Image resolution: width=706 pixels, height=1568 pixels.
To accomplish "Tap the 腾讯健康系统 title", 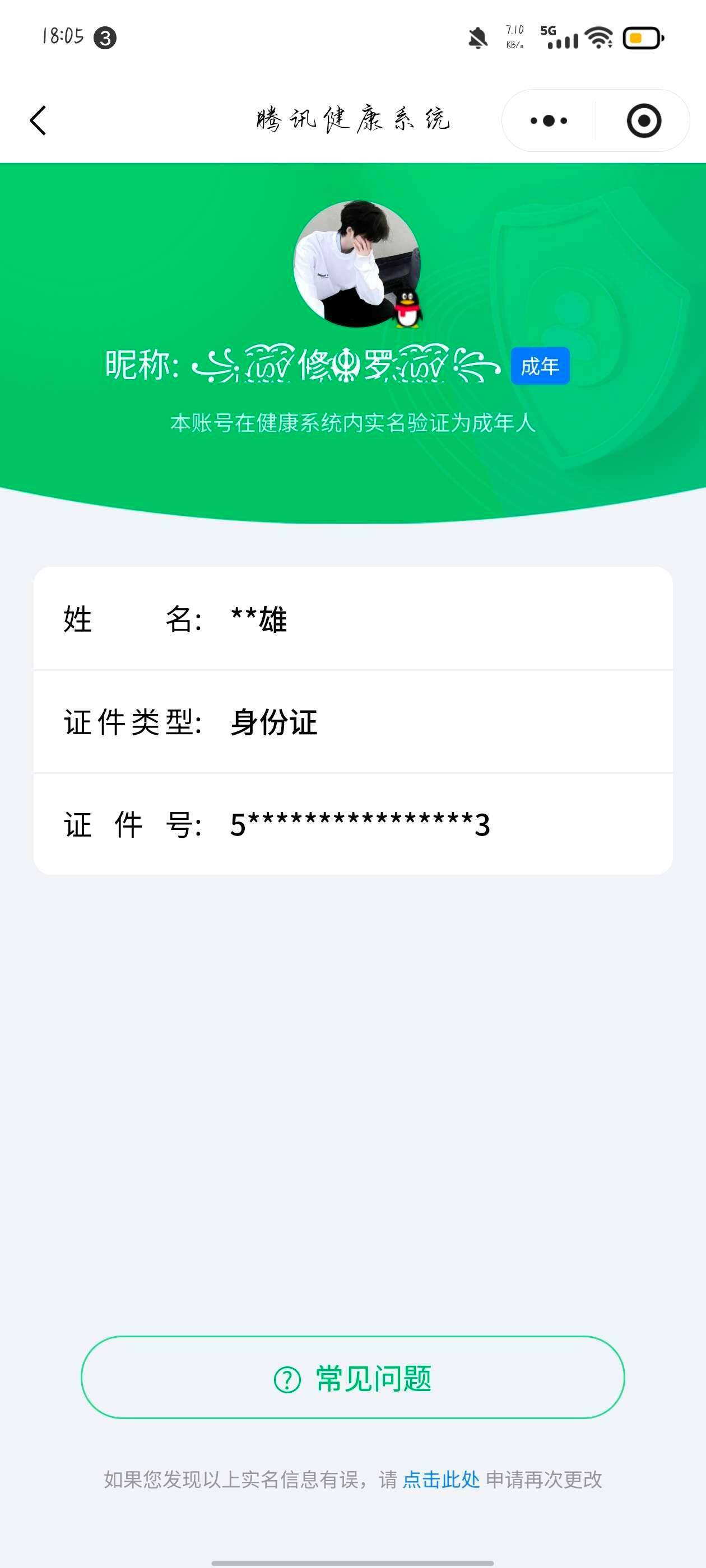I will pyautogui.click(x=352, y=120).
